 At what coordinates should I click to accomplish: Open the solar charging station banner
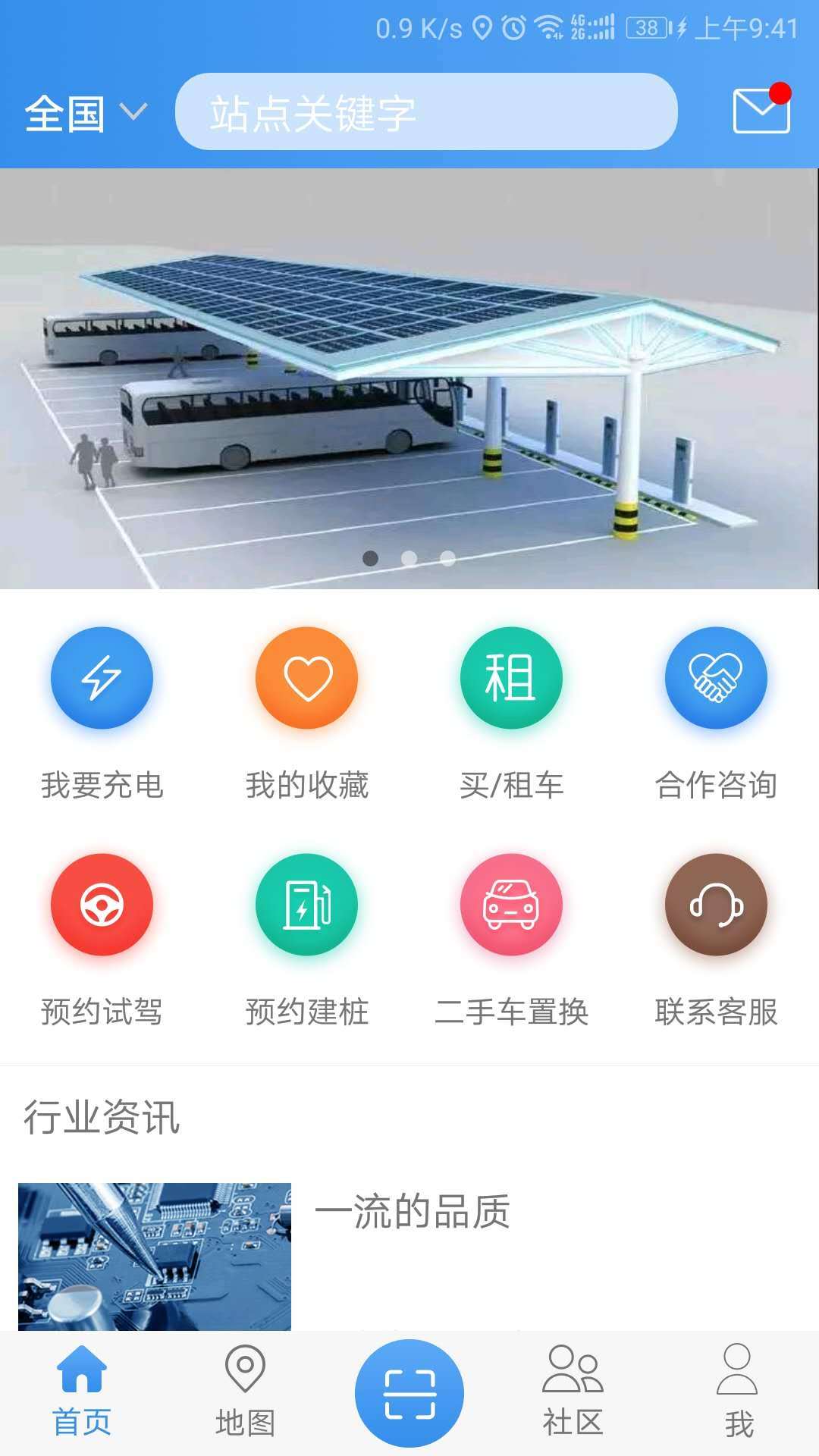tap(409, 378)
